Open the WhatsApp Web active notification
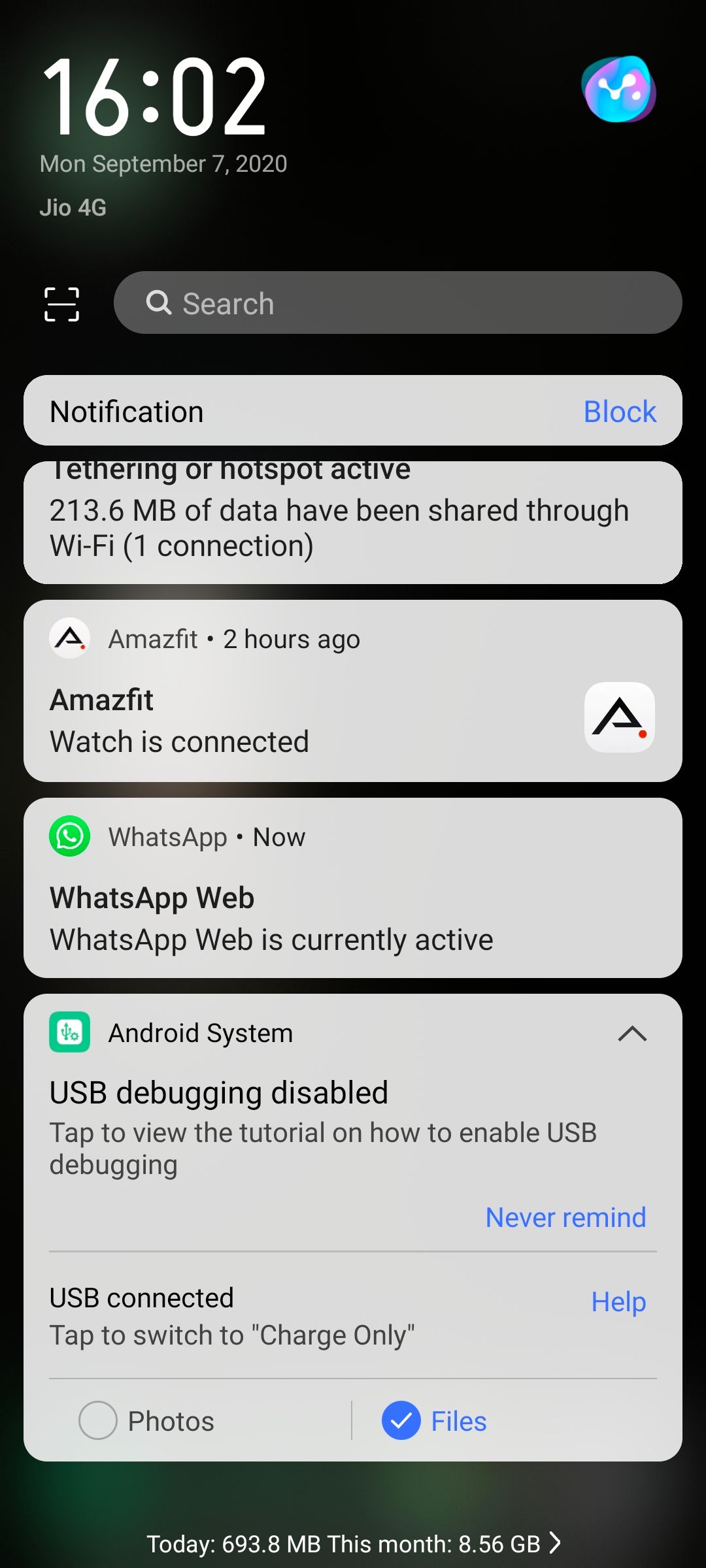This screenshot has width=706, height=1568. 353,888
